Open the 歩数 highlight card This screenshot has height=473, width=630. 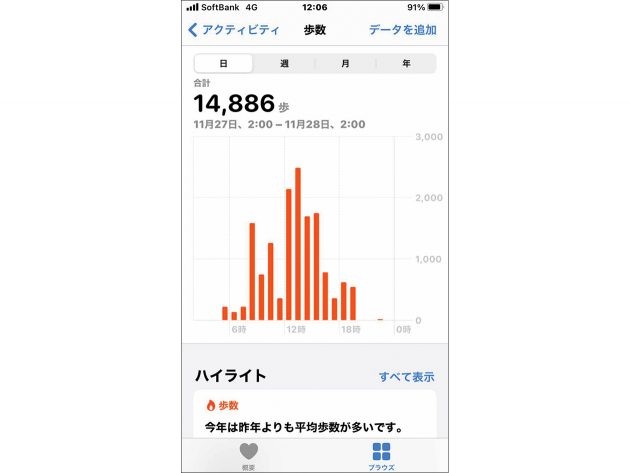pyautogui.click(x=315, y=415)
